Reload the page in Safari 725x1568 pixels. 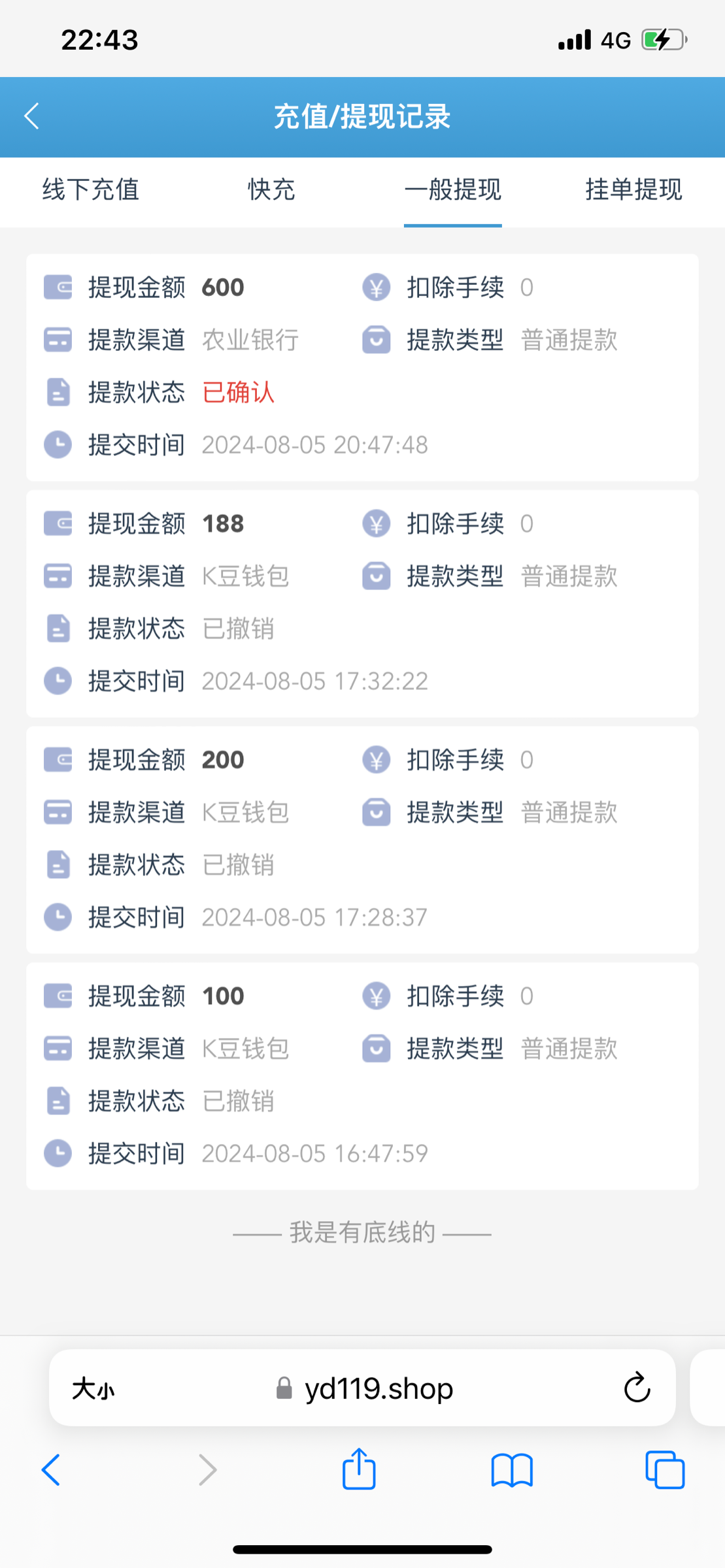point(637,1389)
